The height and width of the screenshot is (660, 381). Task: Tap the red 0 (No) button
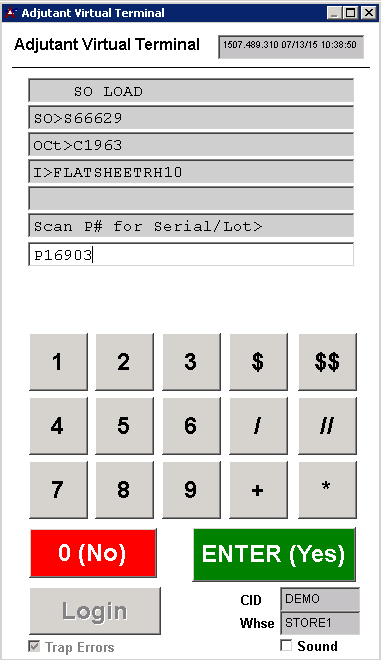pyautogui.click(x=93, y=553)
